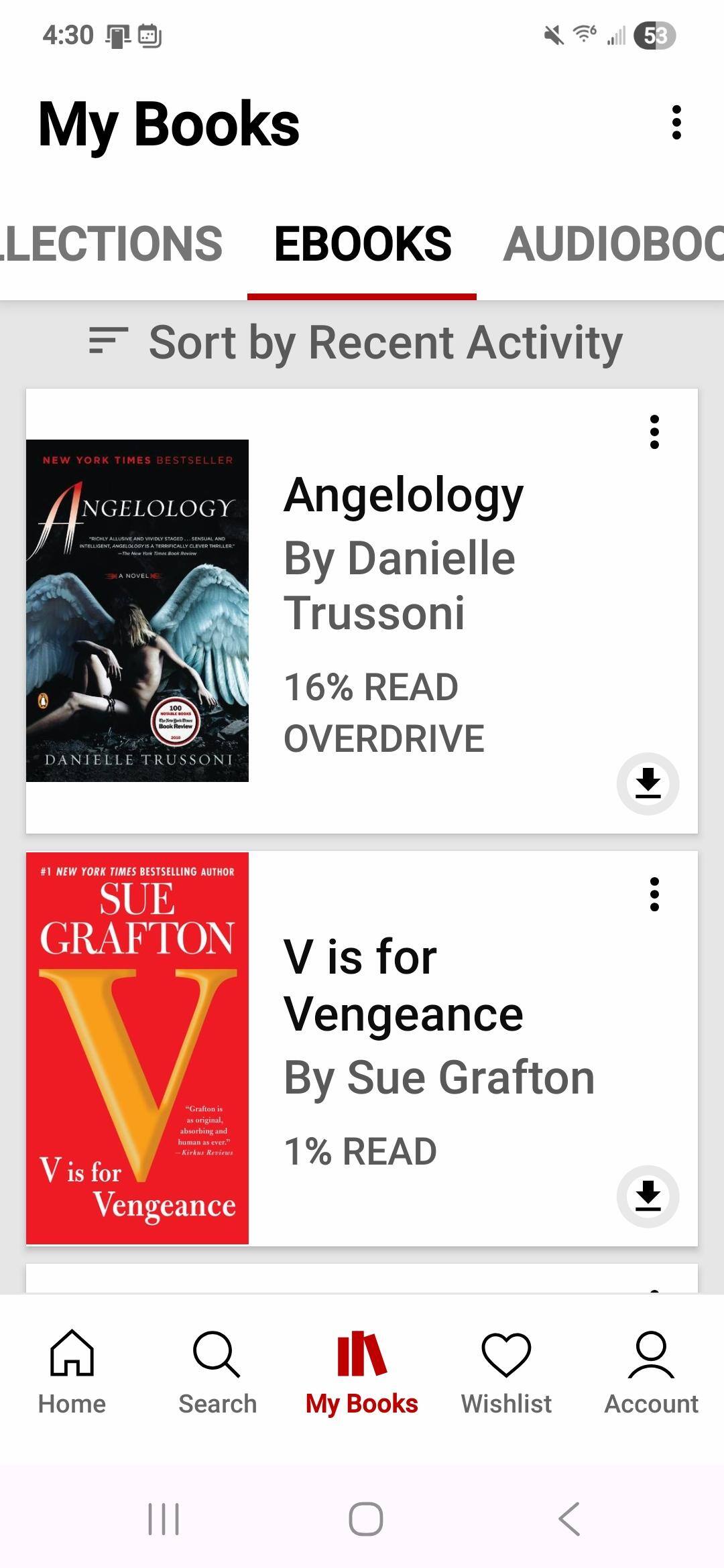Open options menu for Angelology
Screen dimensions: 724x1568
[654, 432]
